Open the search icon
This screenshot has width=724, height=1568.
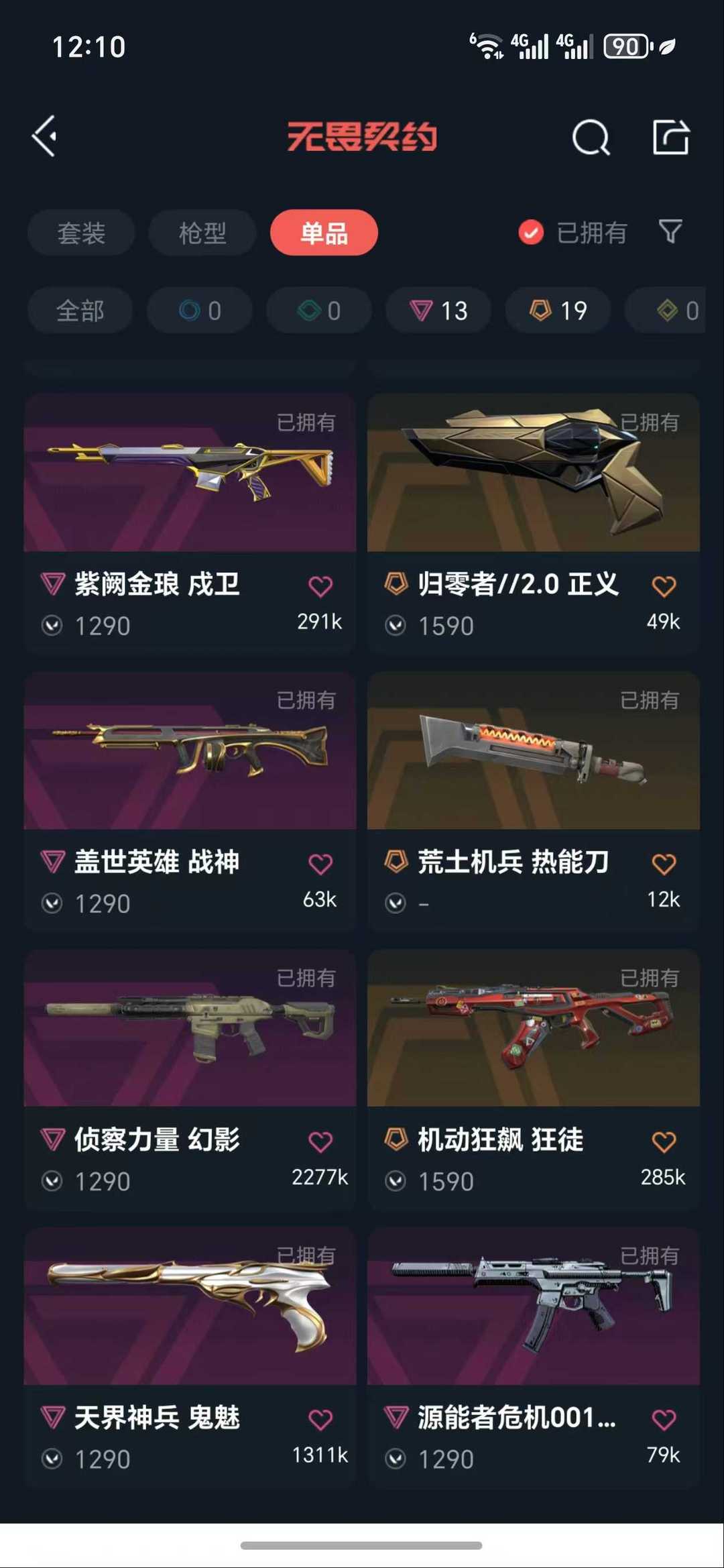pyautogui.click(x=591, y=137)
